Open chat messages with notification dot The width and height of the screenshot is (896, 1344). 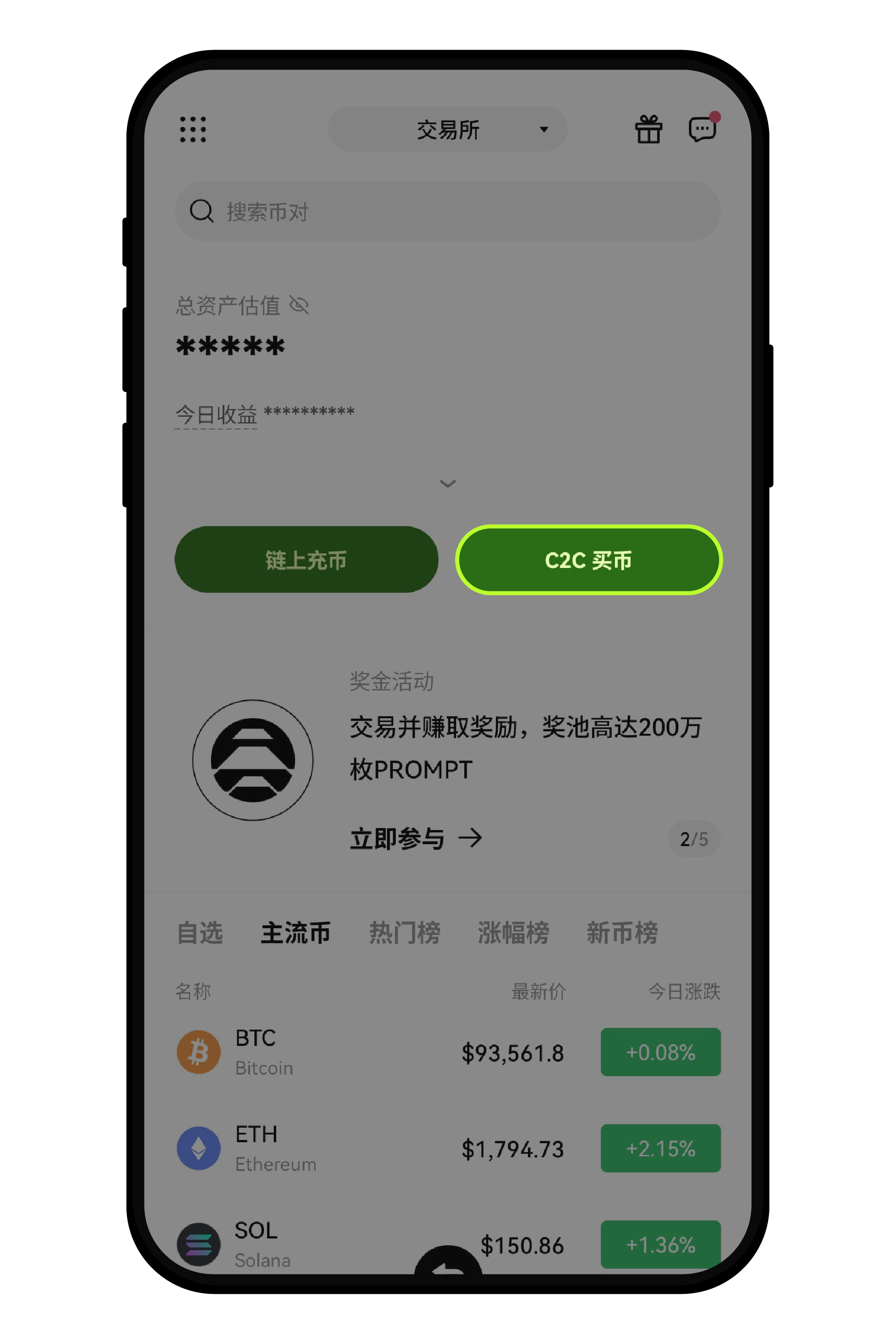coord(702,130)
